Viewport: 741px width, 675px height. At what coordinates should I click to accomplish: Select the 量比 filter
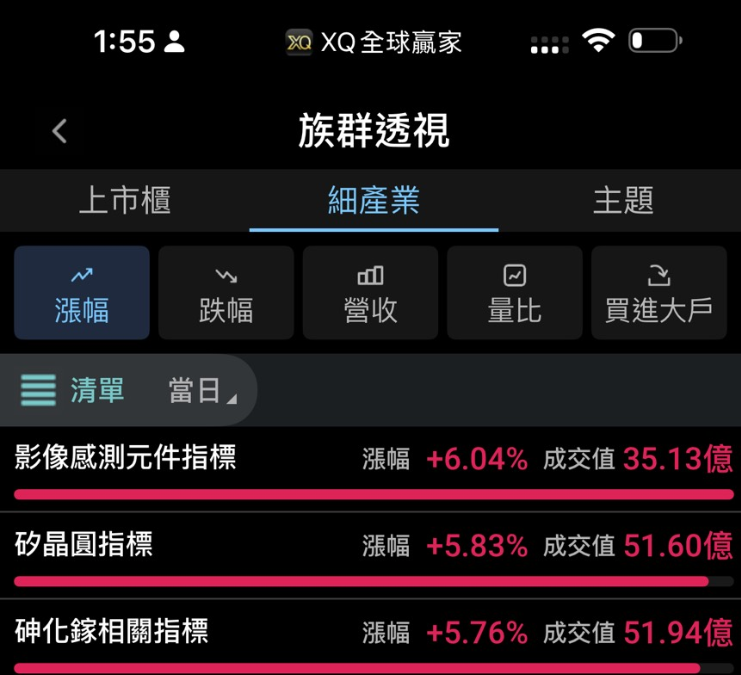[514, 293]
